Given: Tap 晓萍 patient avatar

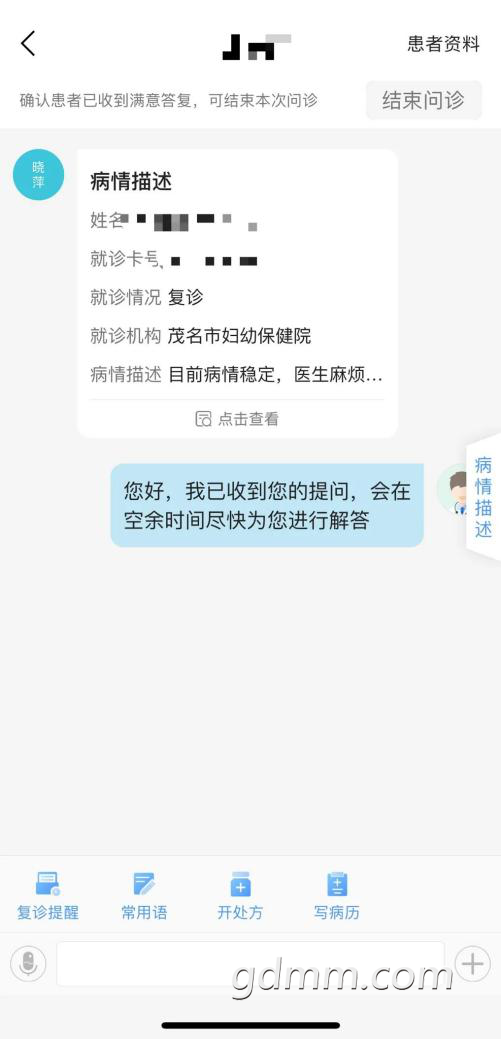Looking at the screenshot, I should click(x=38, y=174).
